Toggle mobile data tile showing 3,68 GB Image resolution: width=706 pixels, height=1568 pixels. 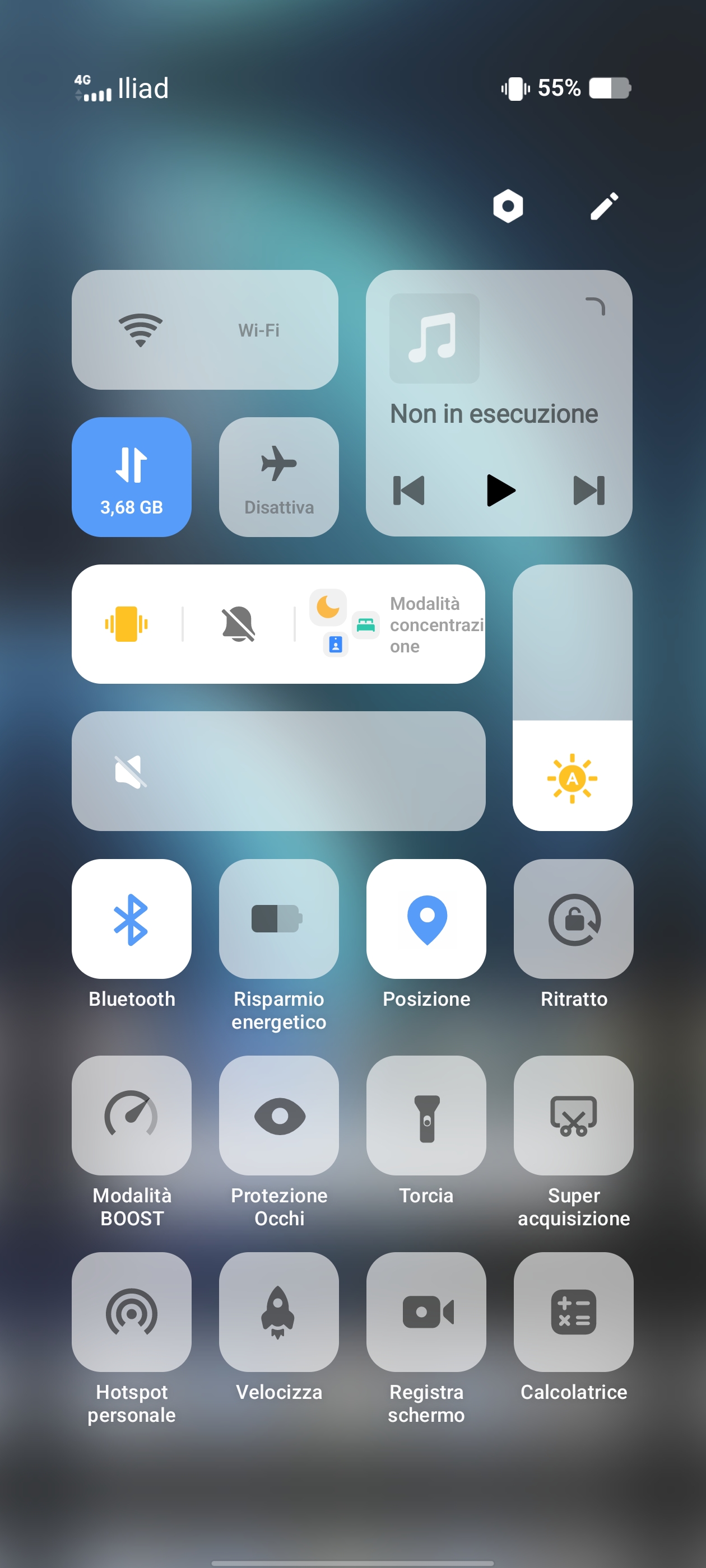pos(132,477)
